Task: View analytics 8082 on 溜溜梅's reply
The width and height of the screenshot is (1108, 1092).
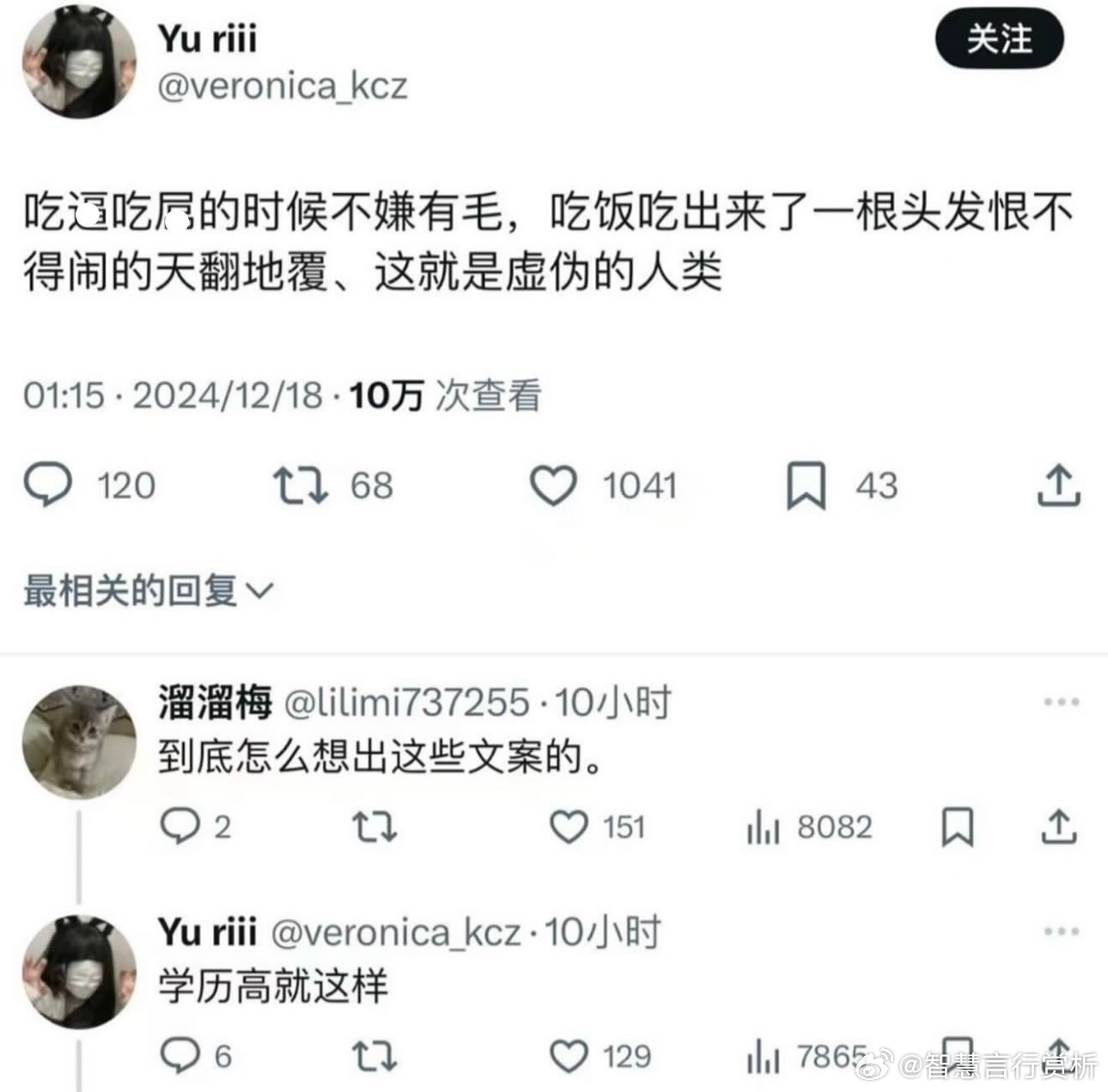Action: coord(763,827)
